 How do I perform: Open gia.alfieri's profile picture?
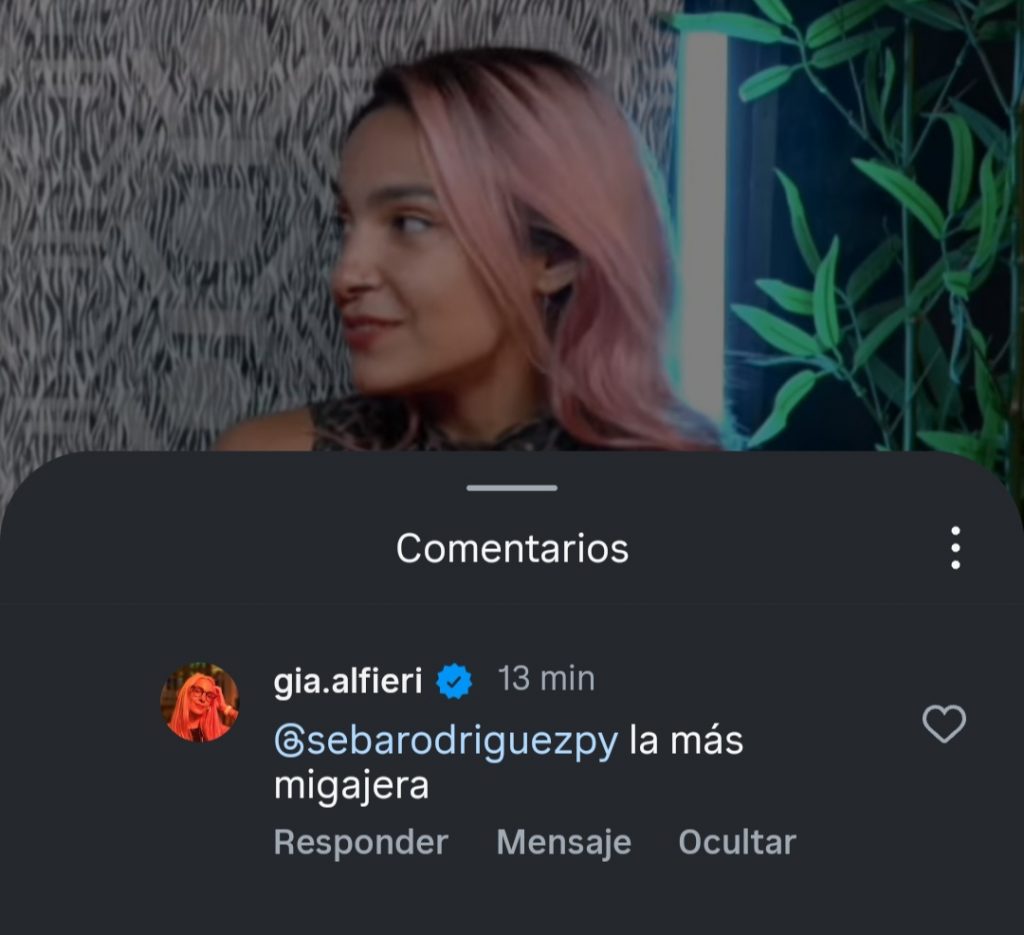[200, 702]
